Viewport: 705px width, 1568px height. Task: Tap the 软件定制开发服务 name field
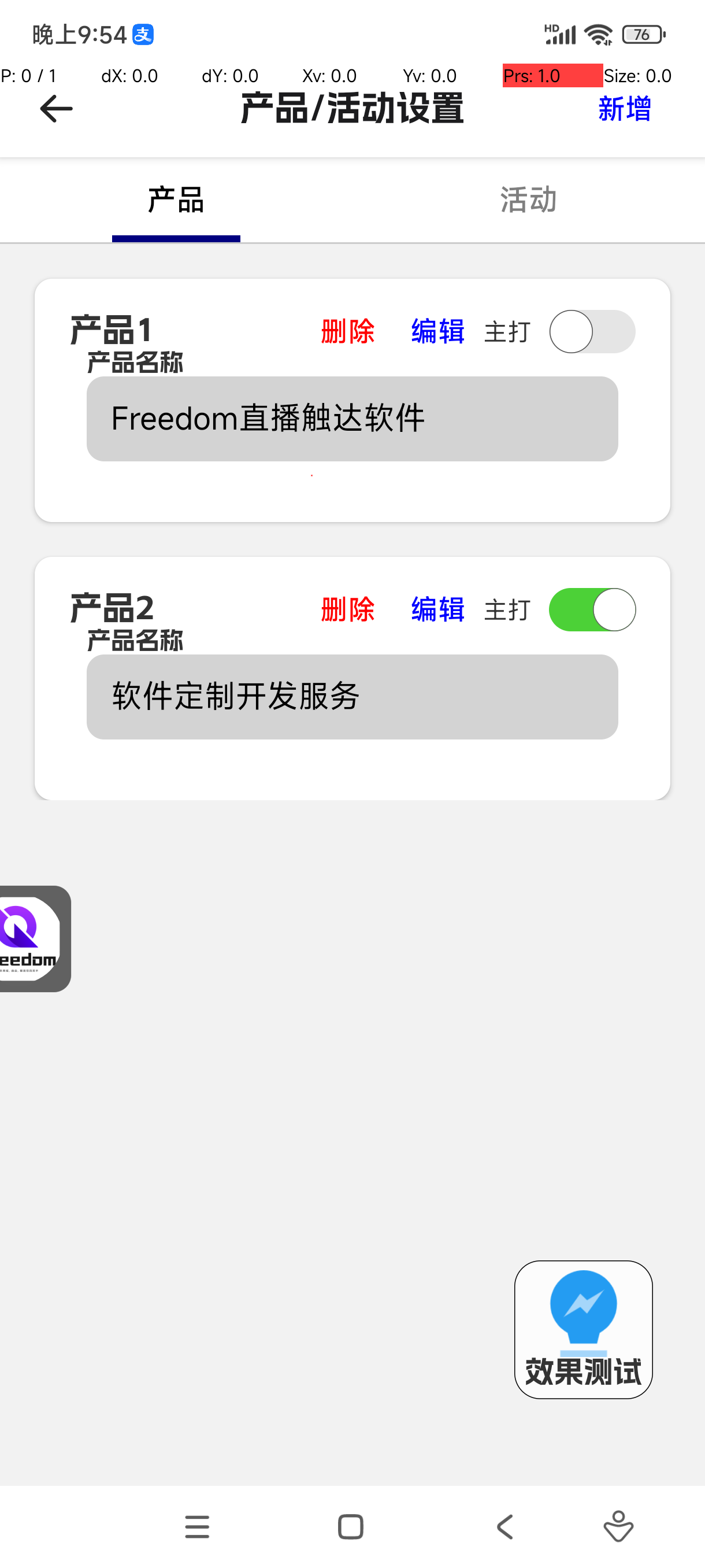tap(352, 697)
